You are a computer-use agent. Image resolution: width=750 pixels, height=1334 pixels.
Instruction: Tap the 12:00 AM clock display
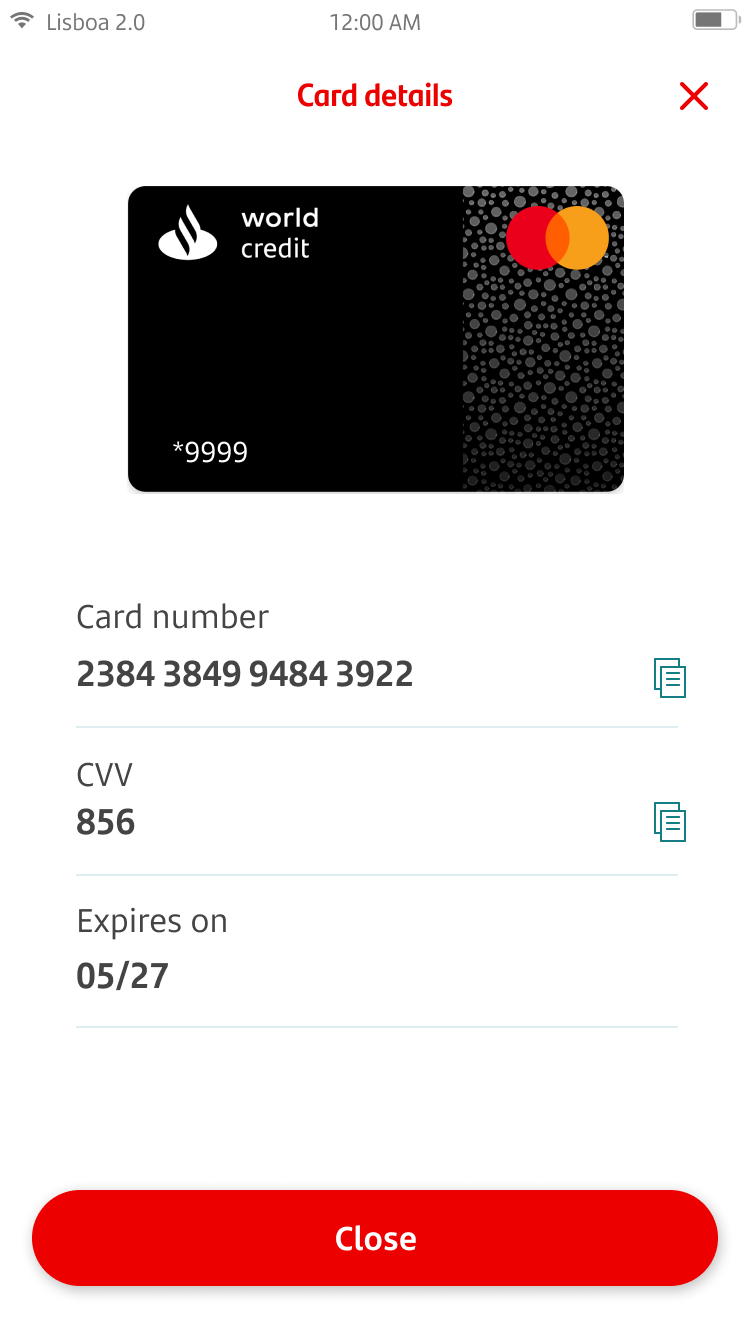[375, 22]
